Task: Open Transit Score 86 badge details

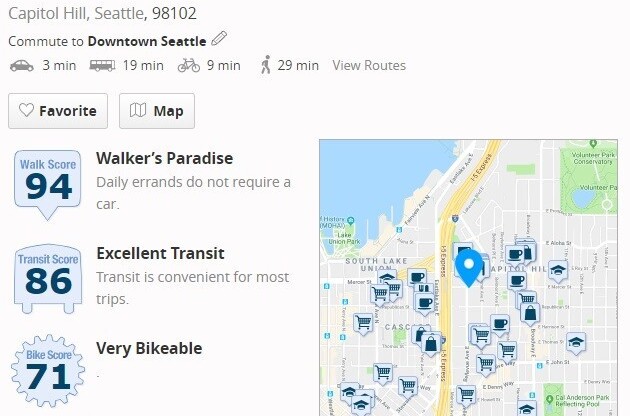Action: click(x=48, y=278)
